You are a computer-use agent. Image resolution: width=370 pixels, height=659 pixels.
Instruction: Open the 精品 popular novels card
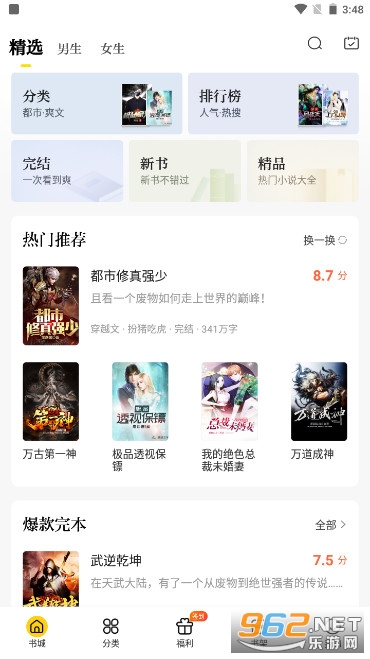pos(303,171)
